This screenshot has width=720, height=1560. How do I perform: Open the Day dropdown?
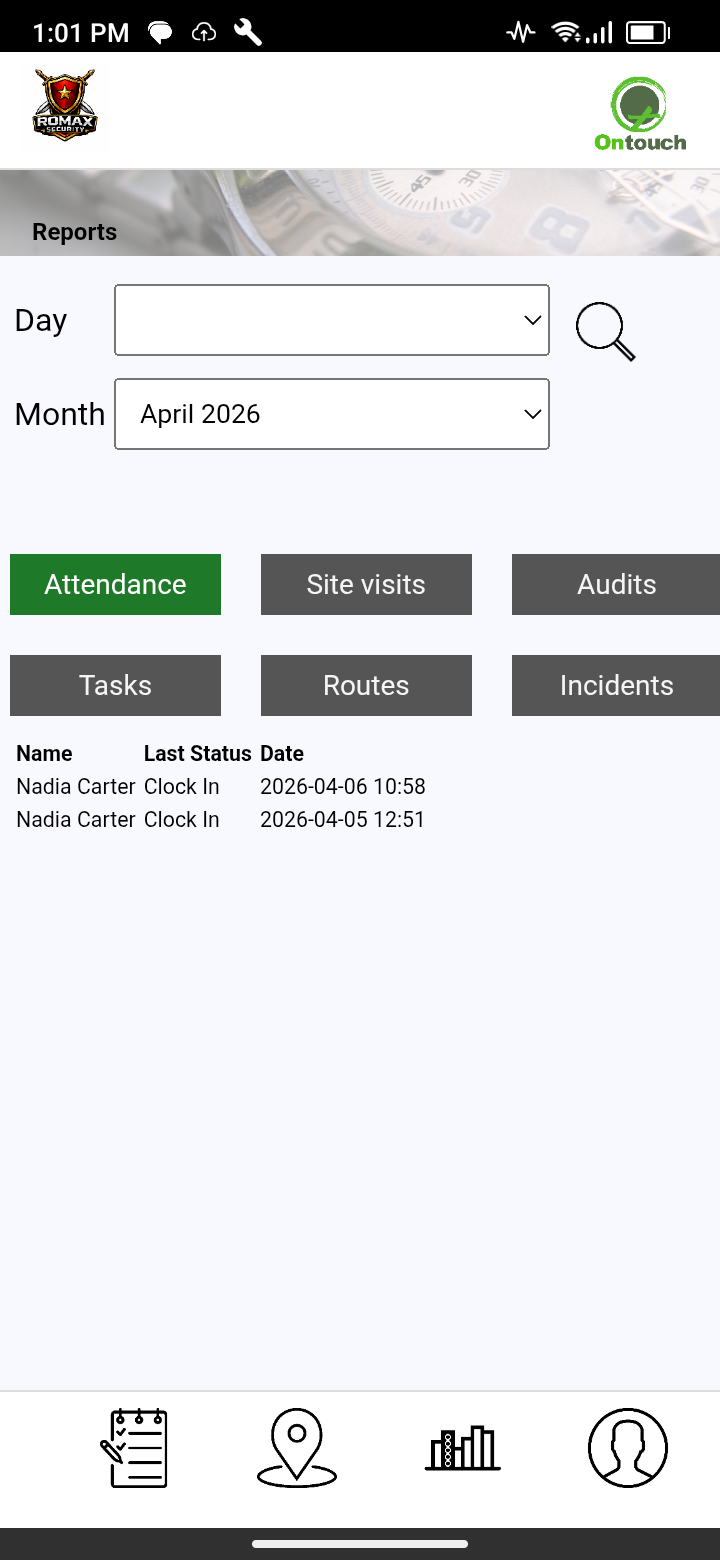coord(332,320)
